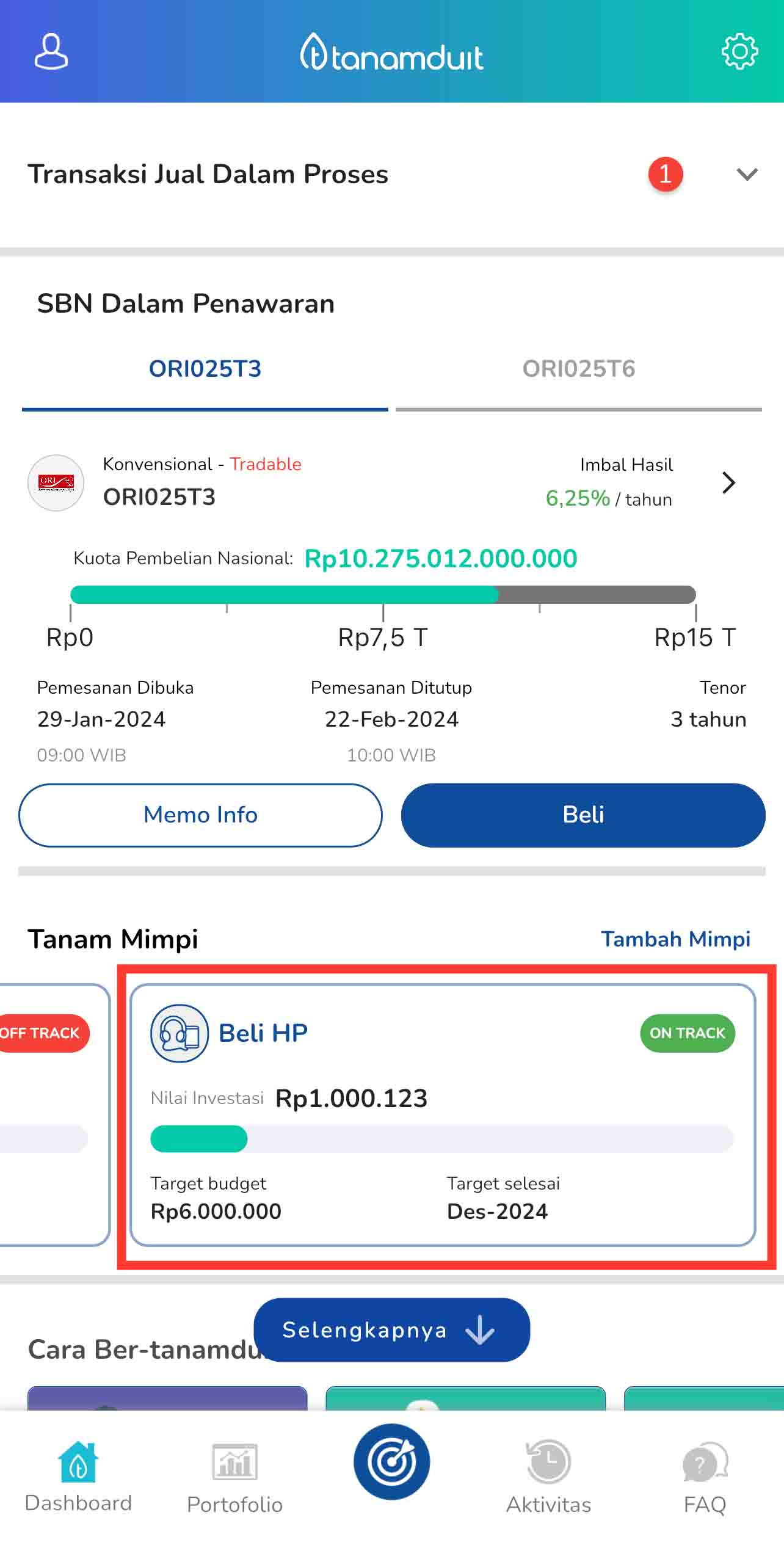784x1548 pixels.
Task: Switch to the Portofolio tab
Action: [x=234, y=1478]
